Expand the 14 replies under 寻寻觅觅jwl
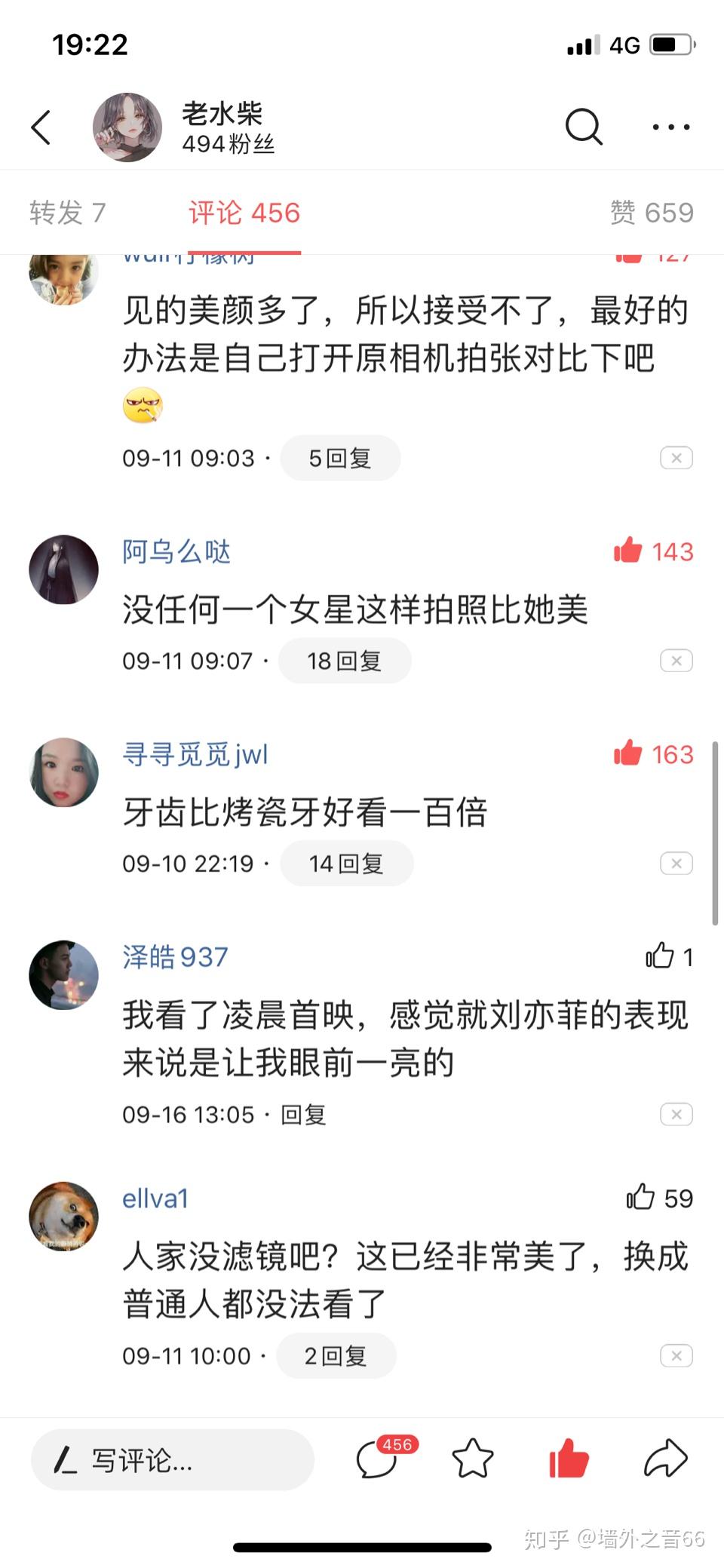The height and width of the screenshot is (1568, 724). pos(347,864)
